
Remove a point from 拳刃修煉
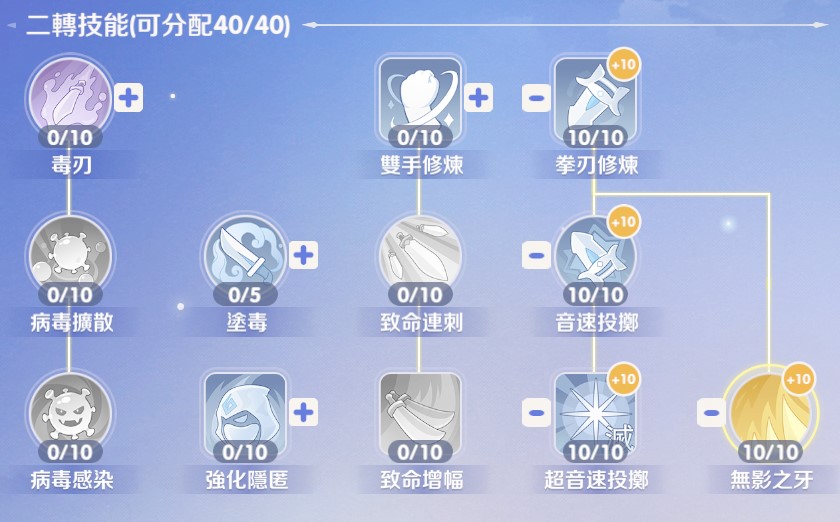535,97
